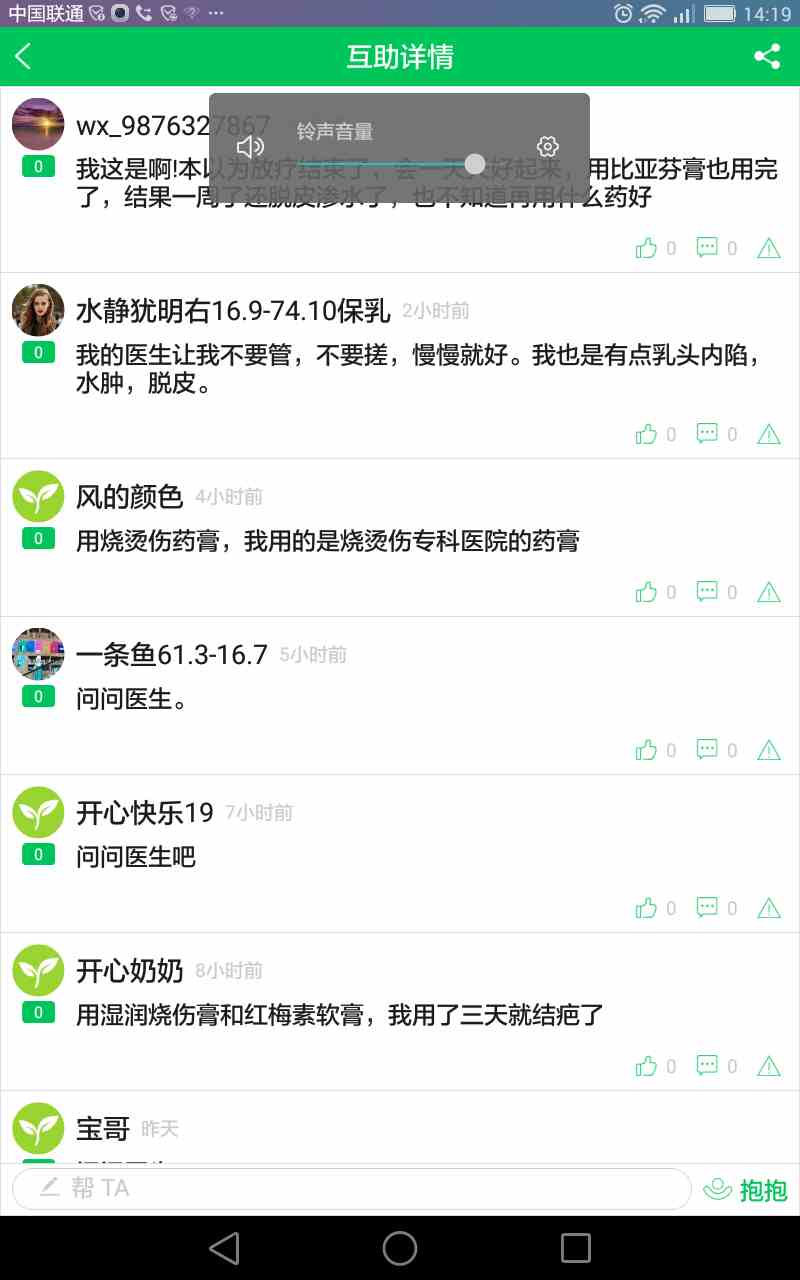800x1280 pixels.
Task: Comment on 风的颜色's reply
Action: [707, 592]
